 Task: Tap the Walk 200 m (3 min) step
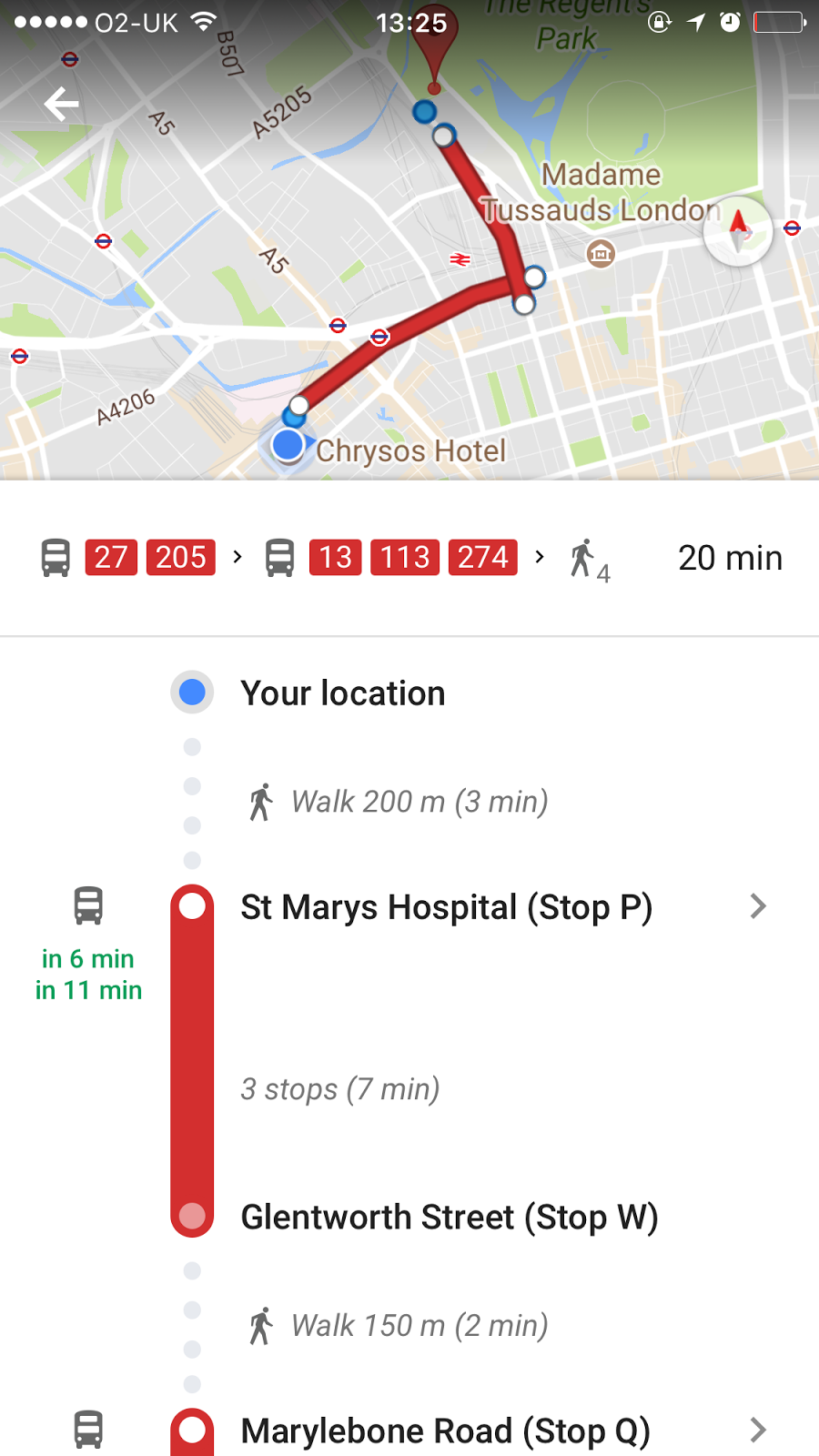coord(419,802)
